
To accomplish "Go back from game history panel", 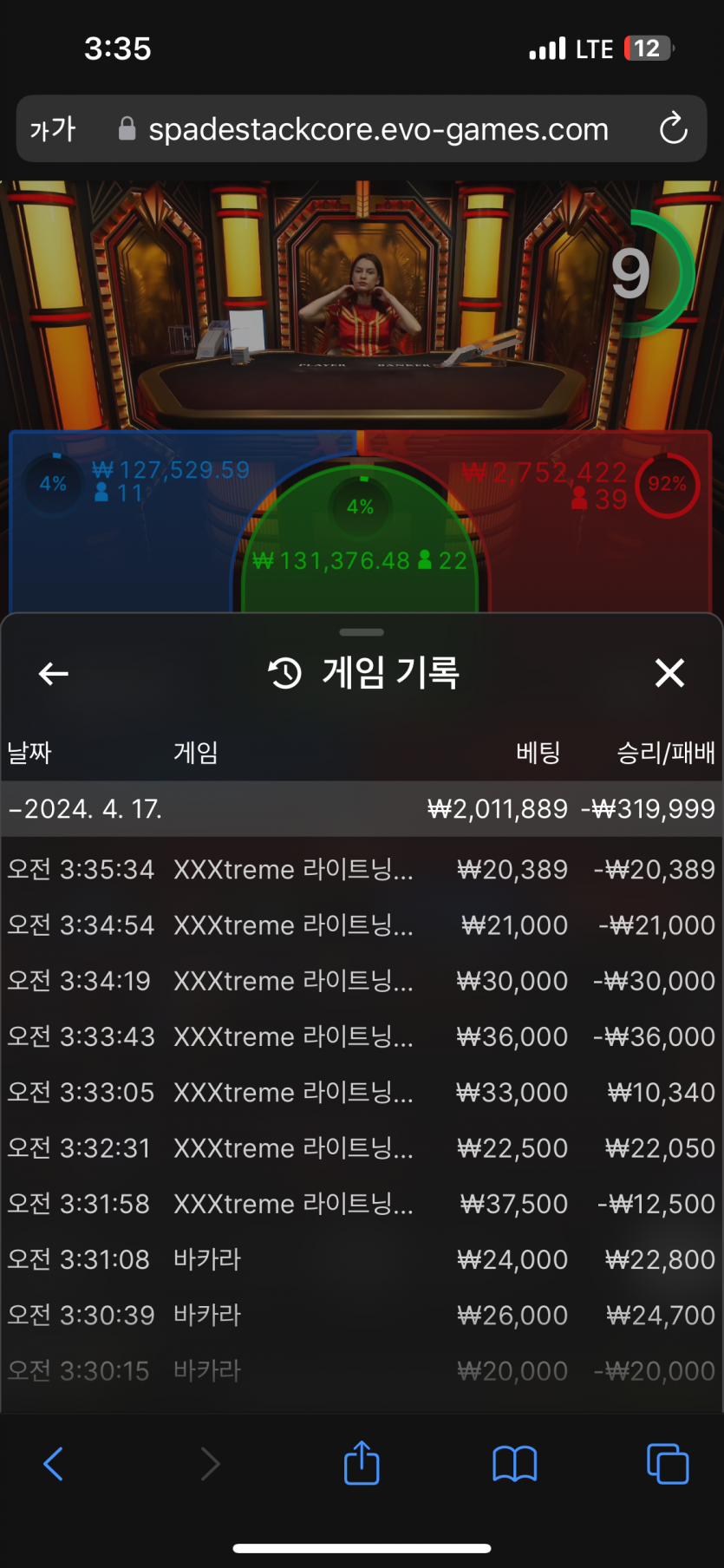I will coord(54,673).
